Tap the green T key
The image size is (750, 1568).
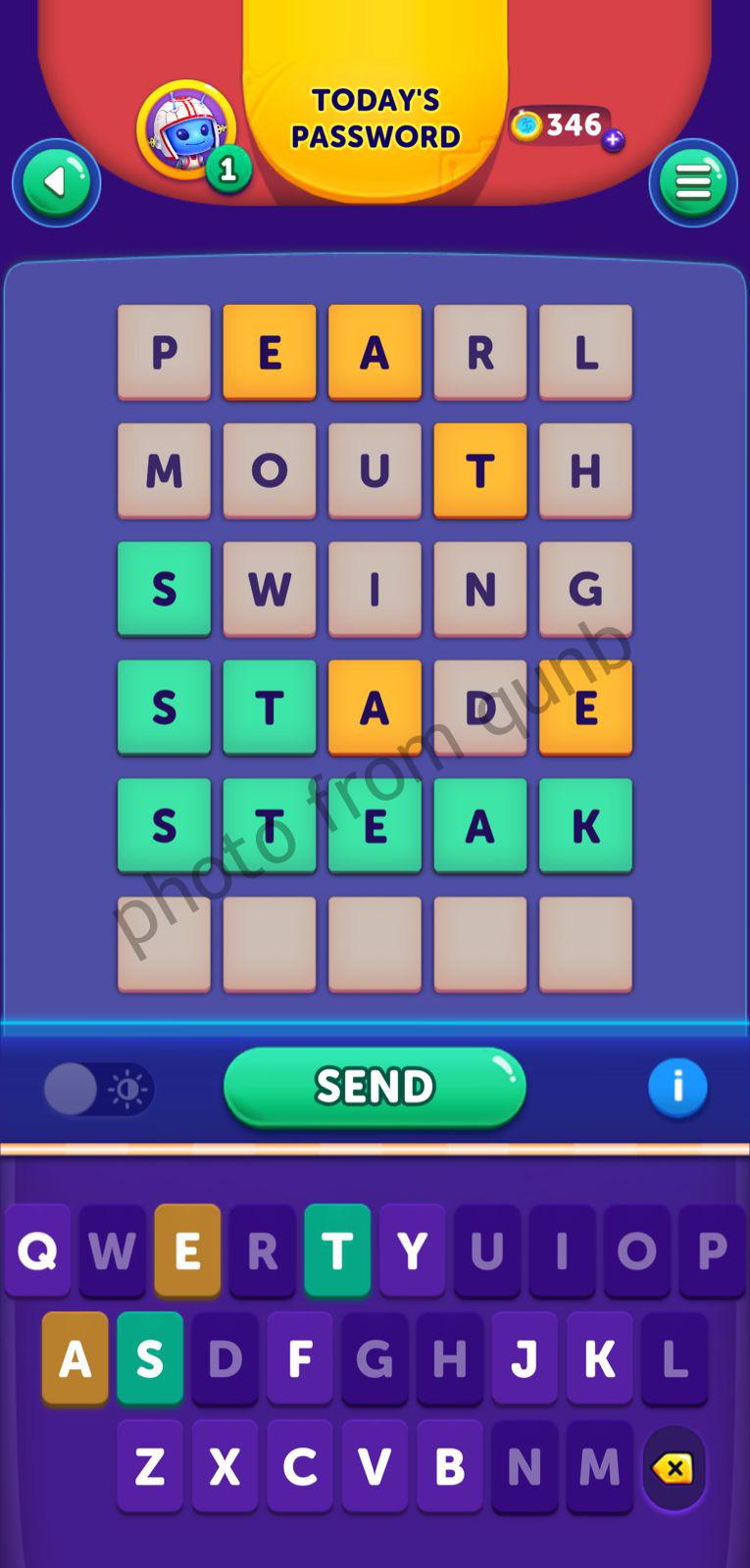[337, 1250]
